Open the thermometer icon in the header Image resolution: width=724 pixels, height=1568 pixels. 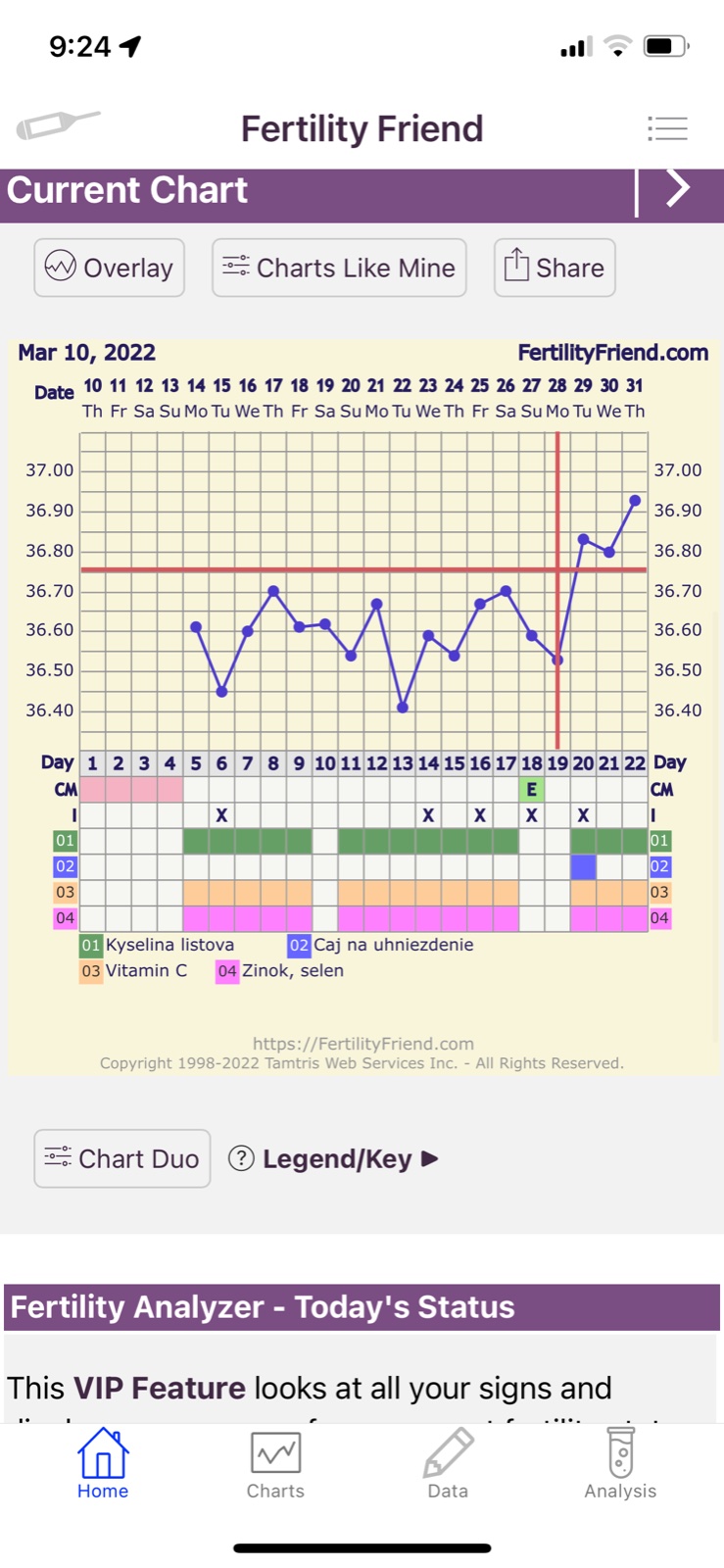coord(58,124)
